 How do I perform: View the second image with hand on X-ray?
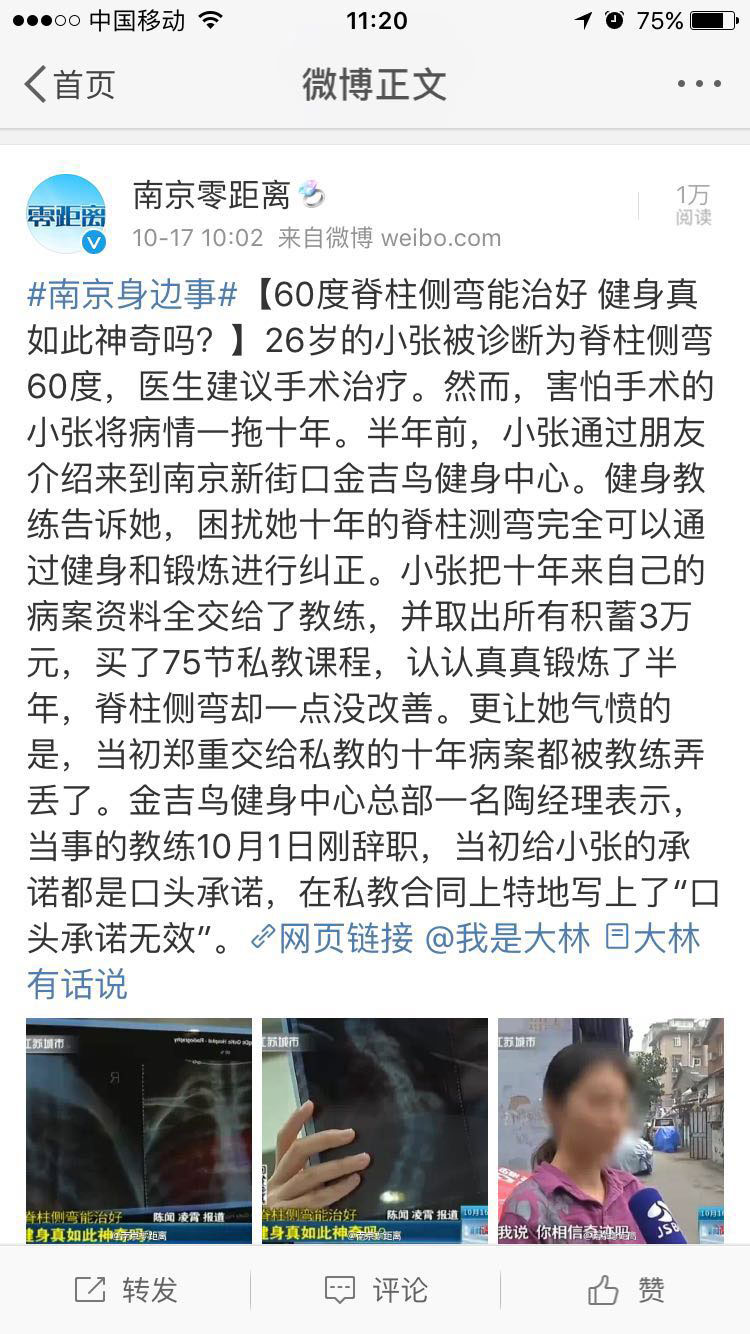375,1130
